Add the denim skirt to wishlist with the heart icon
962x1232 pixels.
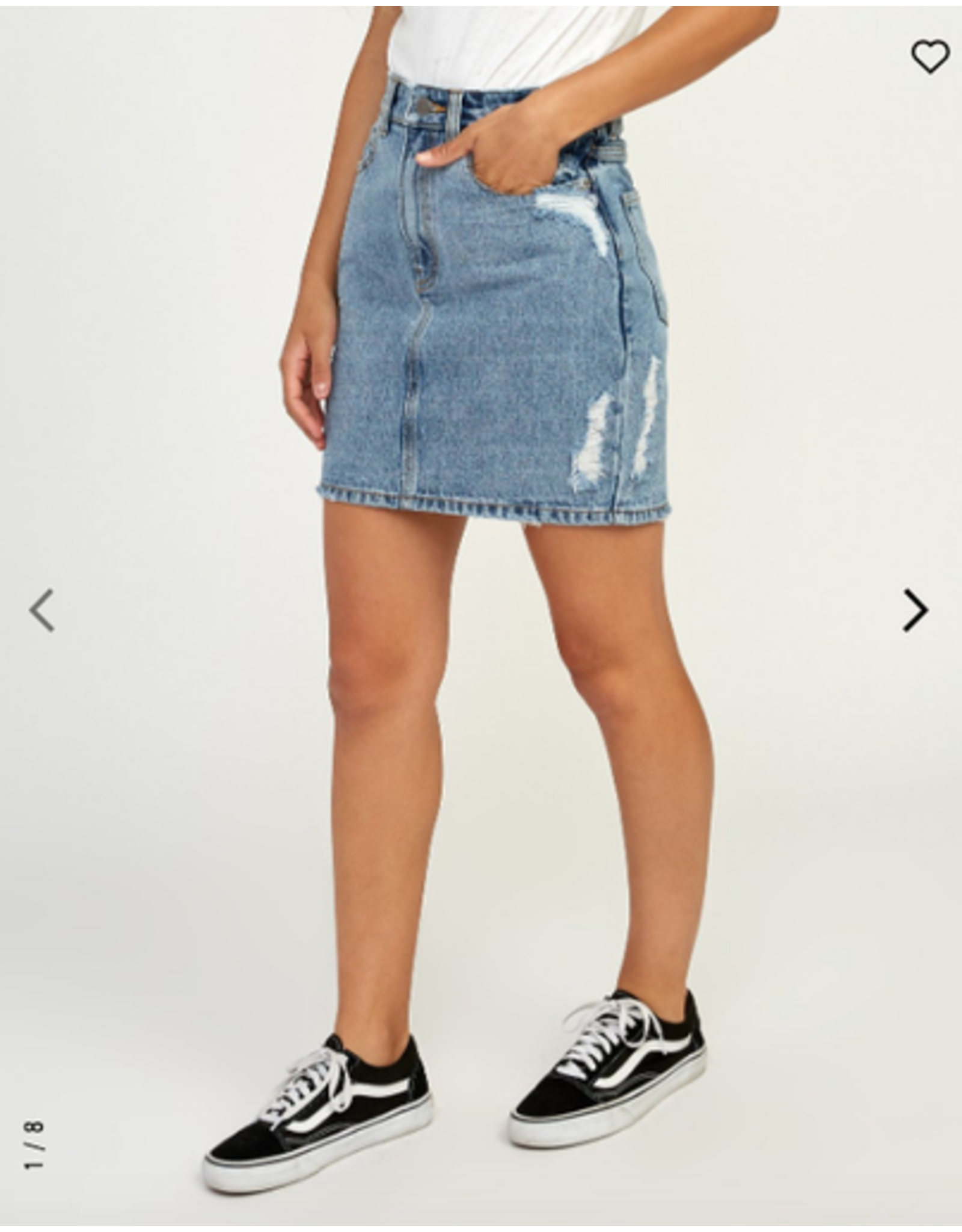click(x=930, y=57)
